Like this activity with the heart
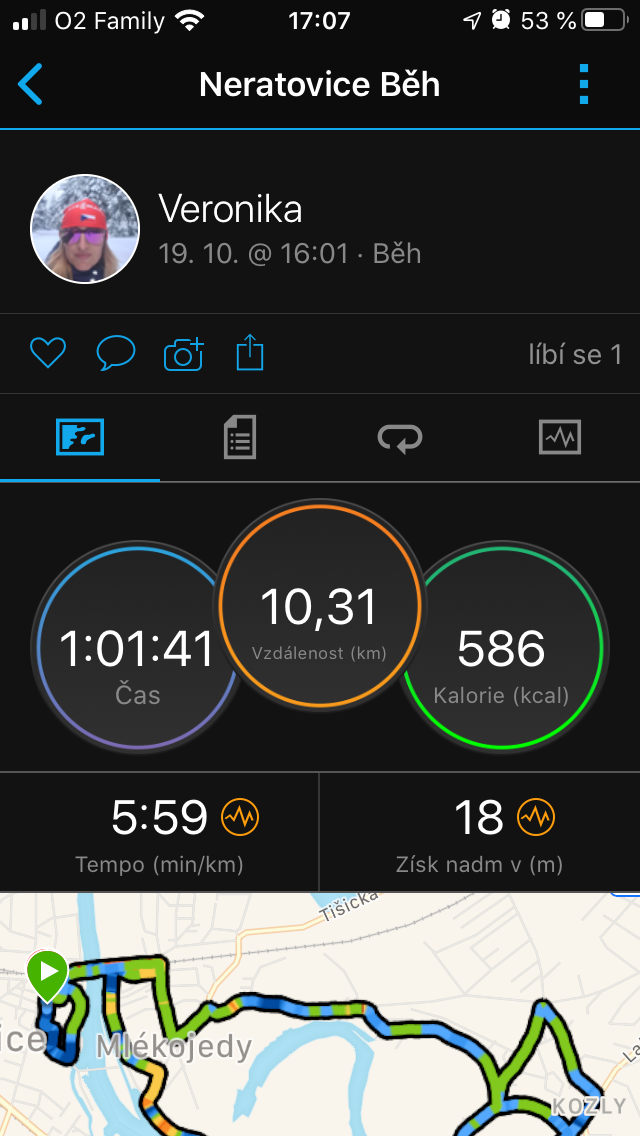 click(48, 354)
